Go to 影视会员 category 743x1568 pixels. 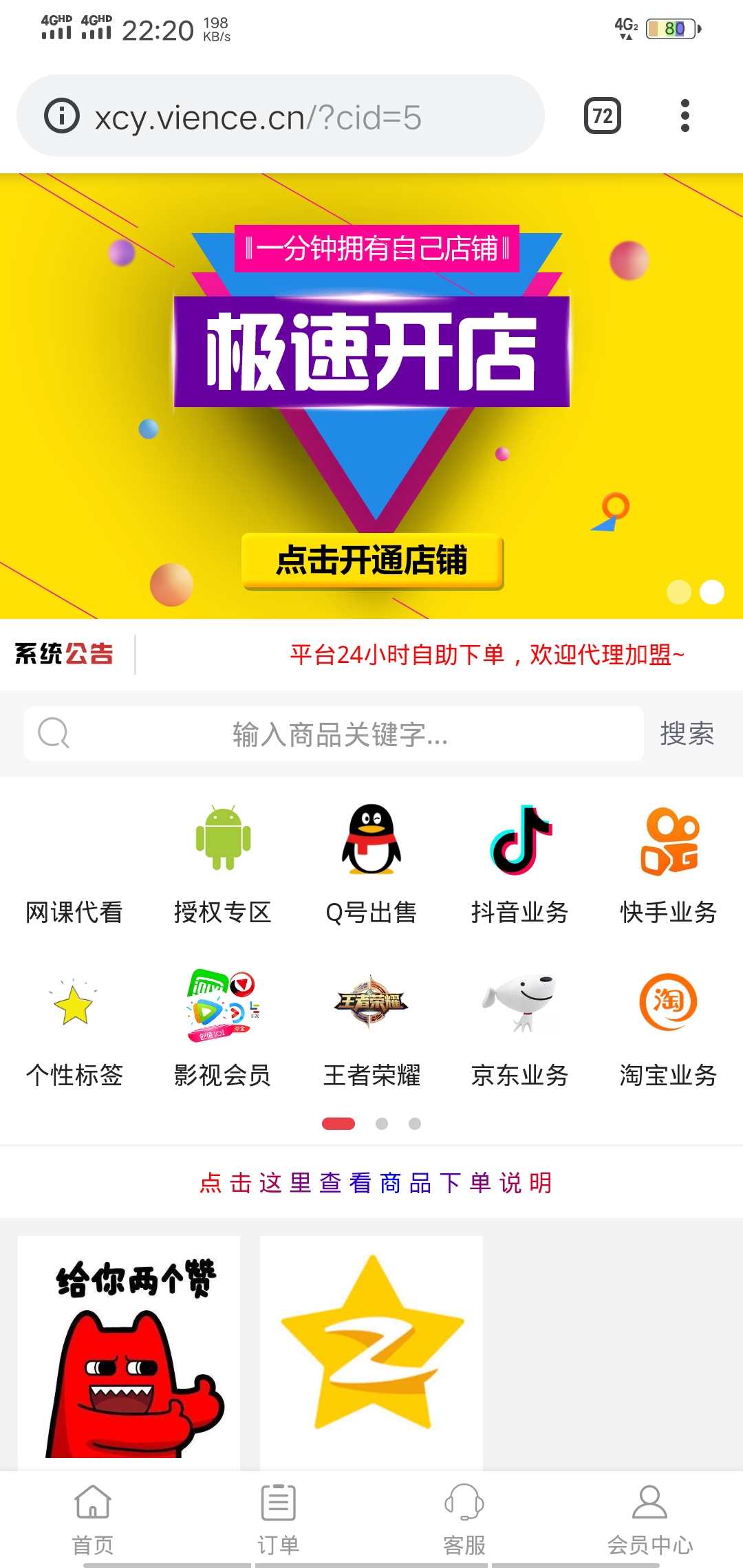pyautogui.click(x=223, y=1029)
